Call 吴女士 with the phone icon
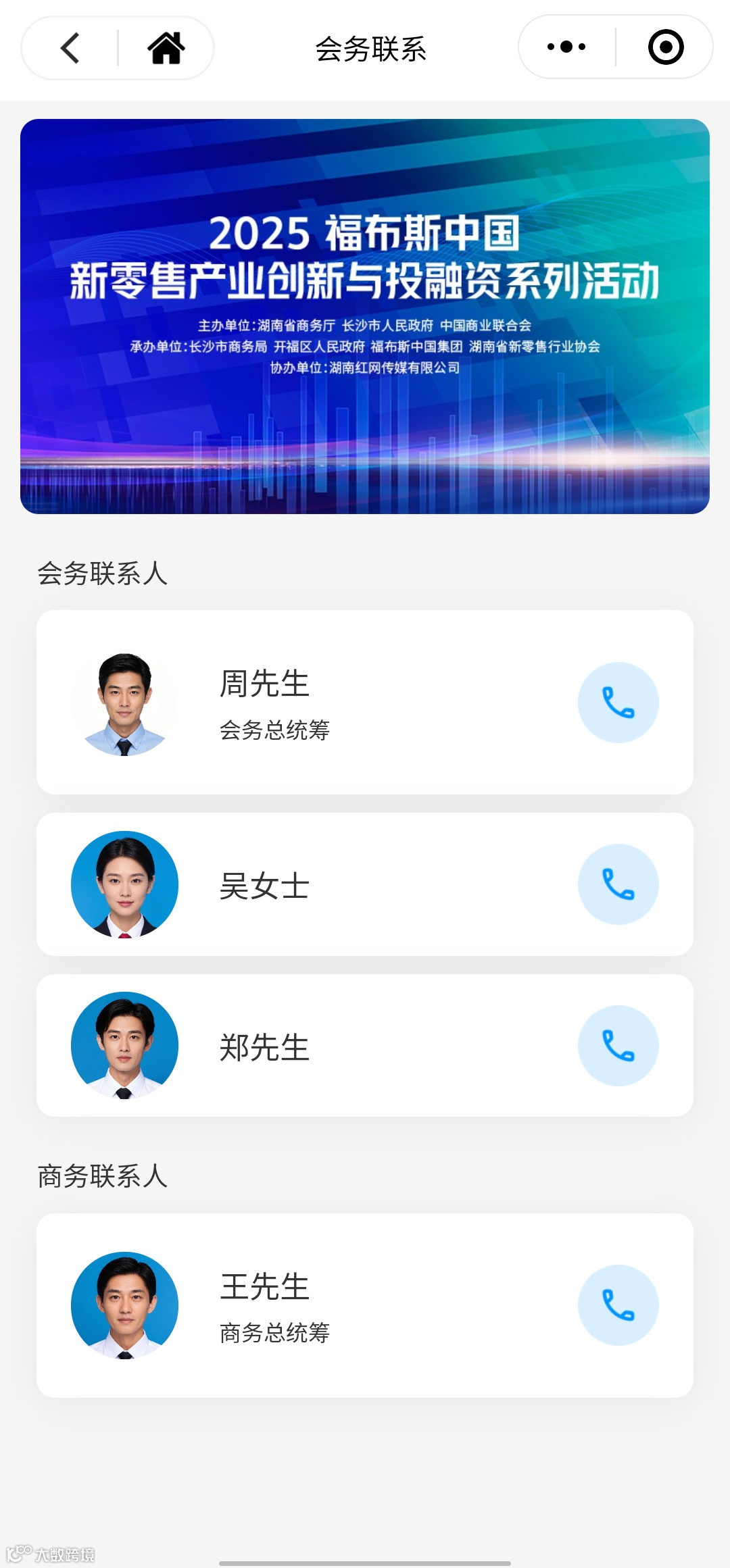The height and width of the screenshot is (1568, 730). coord(618,884)
